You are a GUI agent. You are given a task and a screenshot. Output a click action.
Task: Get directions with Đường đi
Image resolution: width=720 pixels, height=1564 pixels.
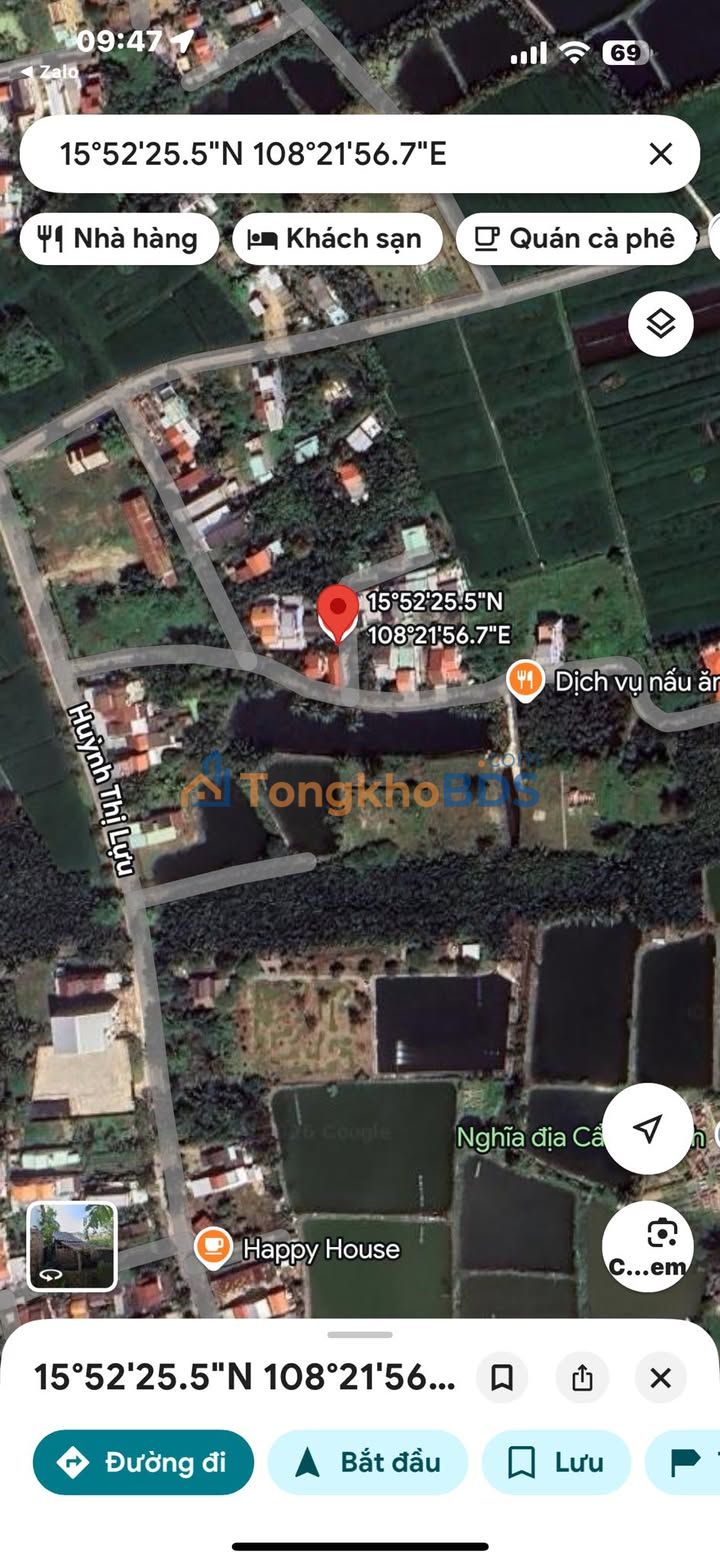143,1462
